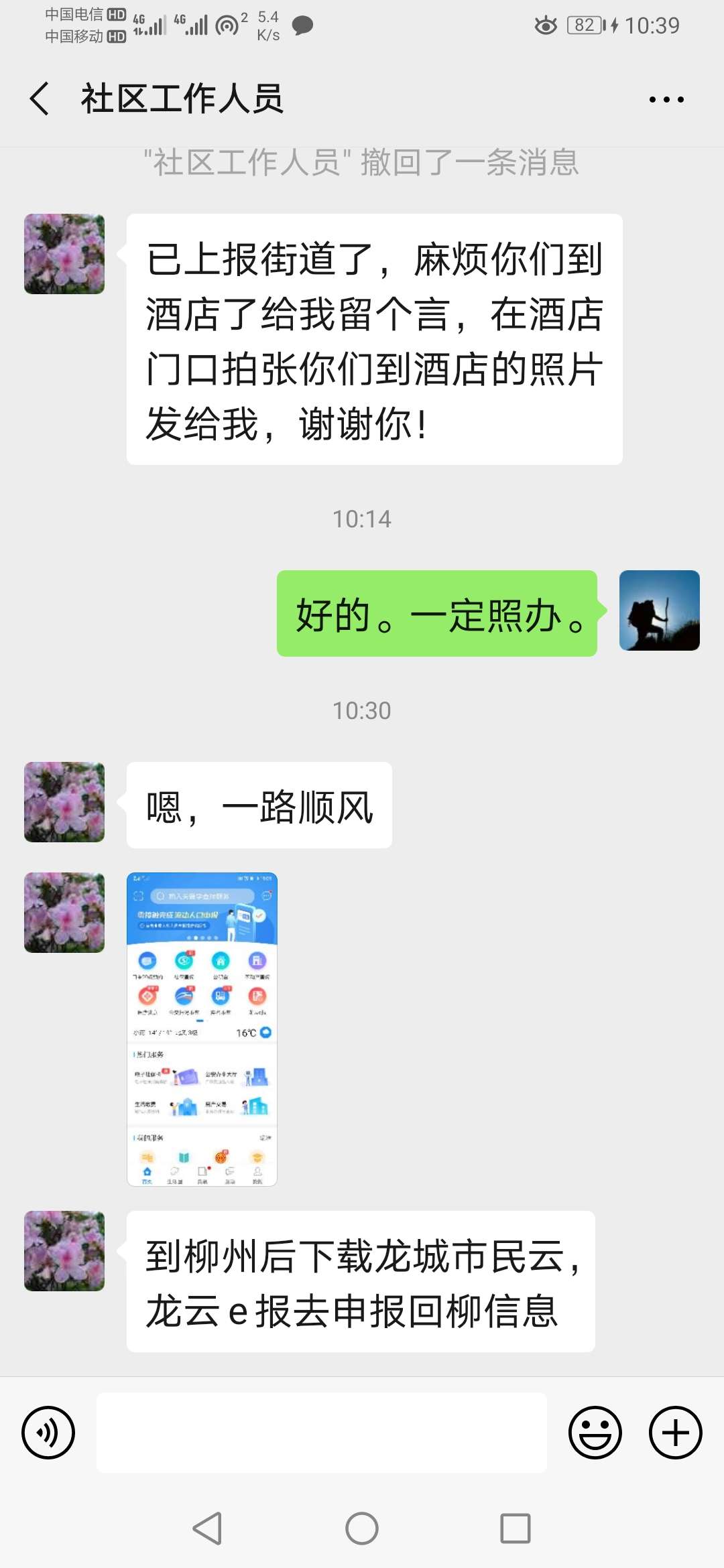Open the three-dot chat info menu

[x=666, y=100]
